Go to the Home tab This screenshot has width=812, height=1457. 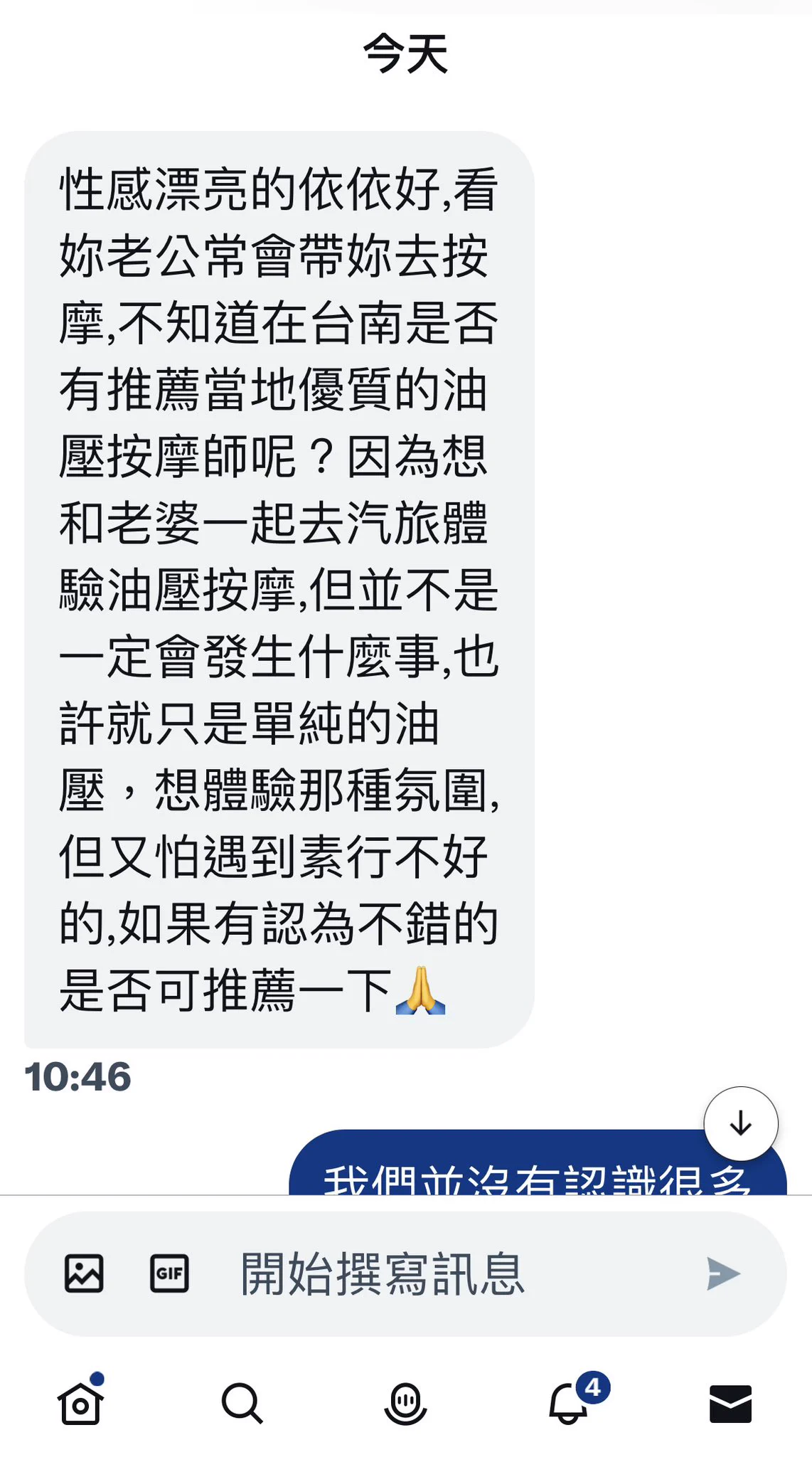point(80,1404)
